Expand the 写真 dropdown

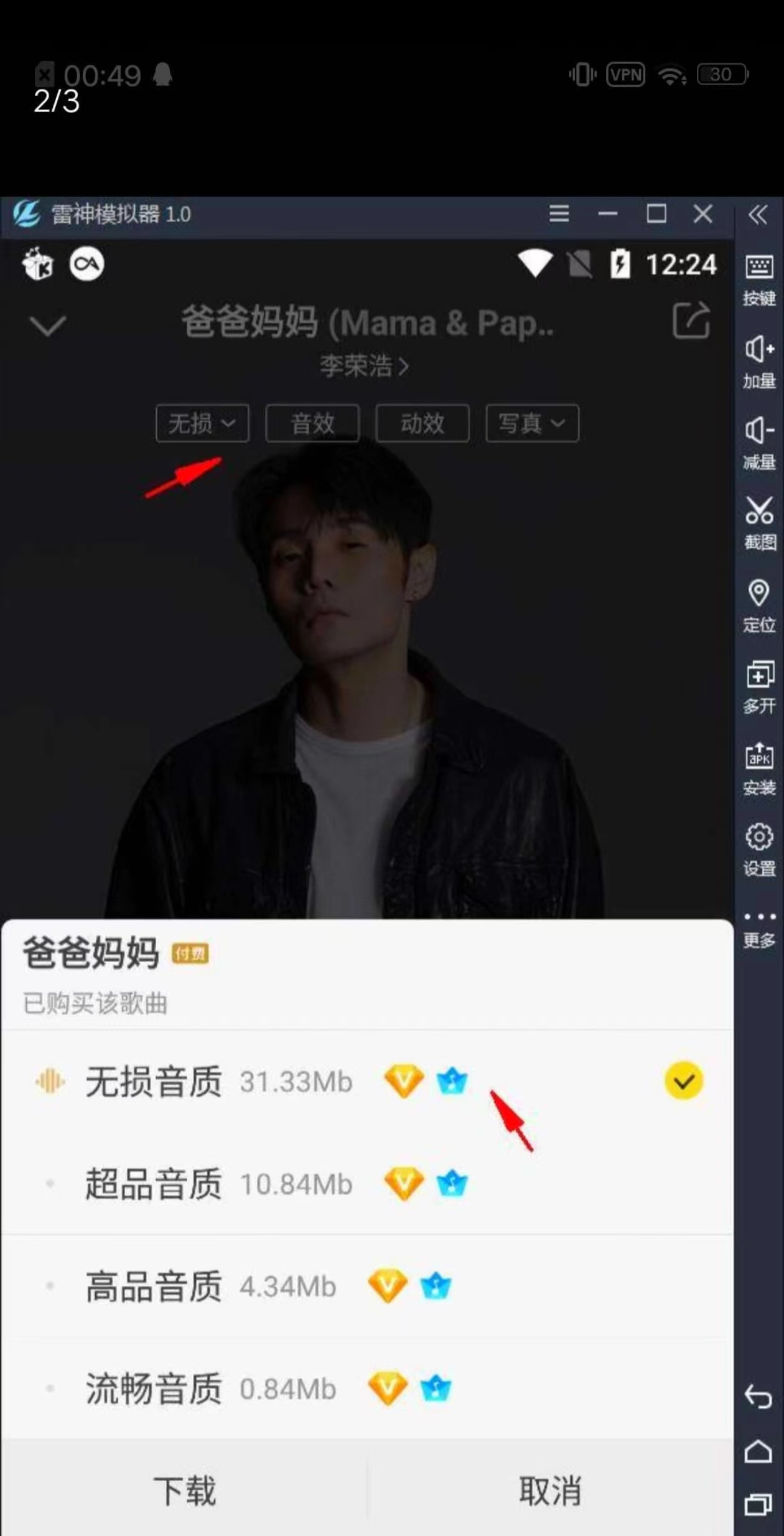pyautogui.click(x=532, y=423)
